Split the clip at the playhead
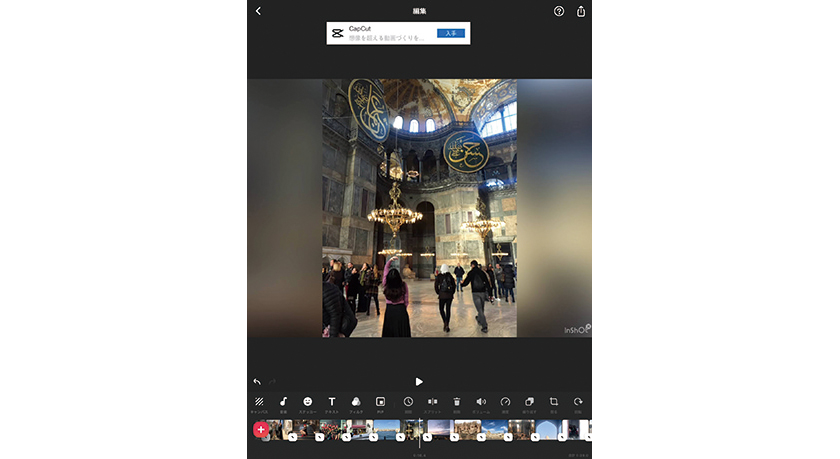 click(432, 402)
